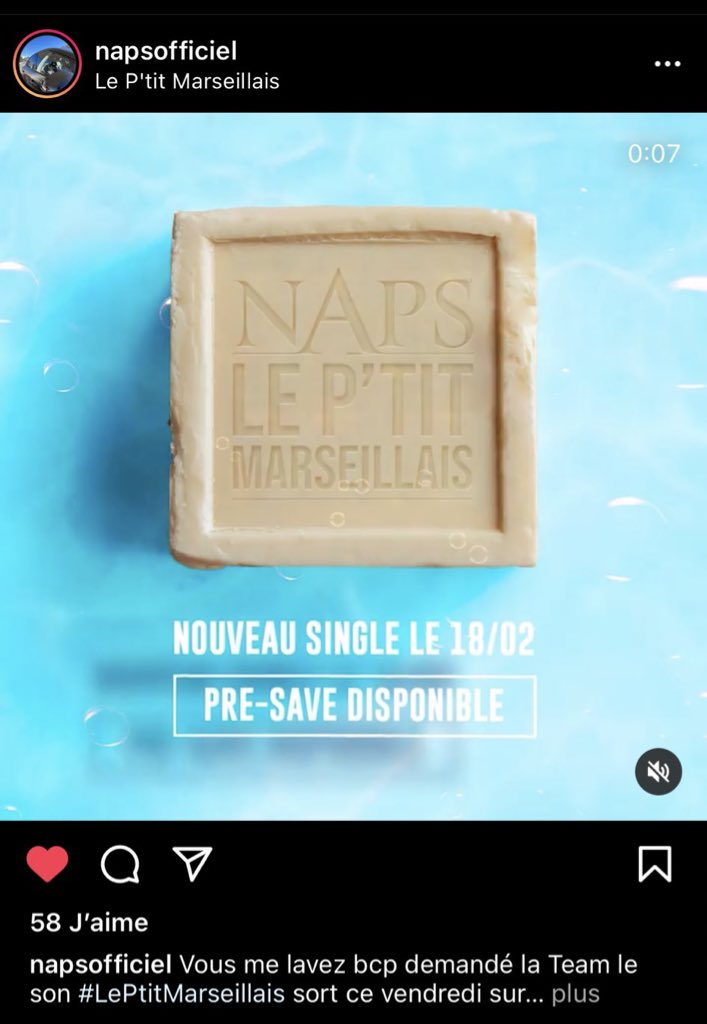The image size is (707, 1024).
Task: View the 58 J'aime likes list
Action: (x=89, y=922)
